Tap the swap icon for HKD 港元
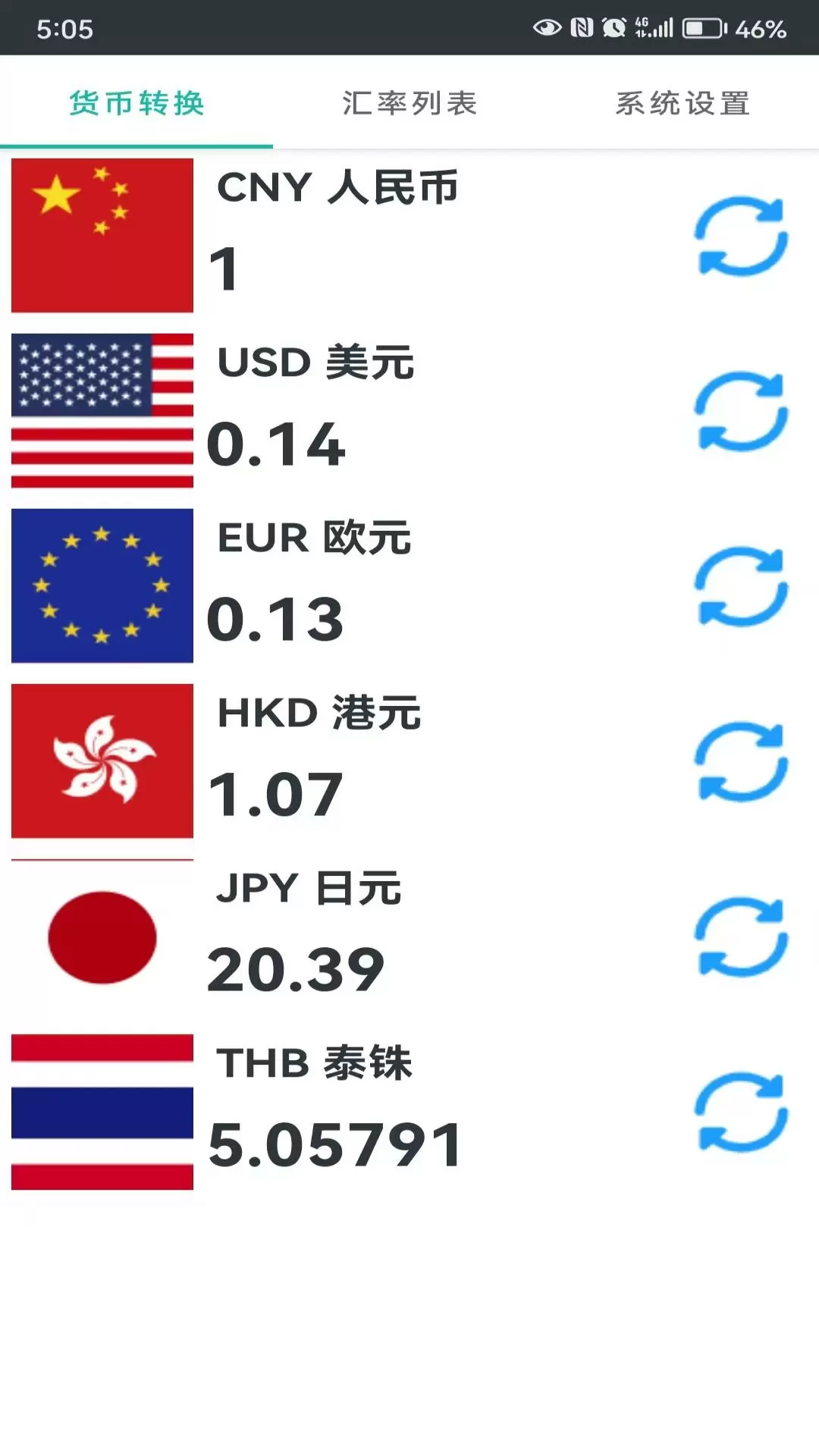819x1456 pixels. (x=741, y=761)
